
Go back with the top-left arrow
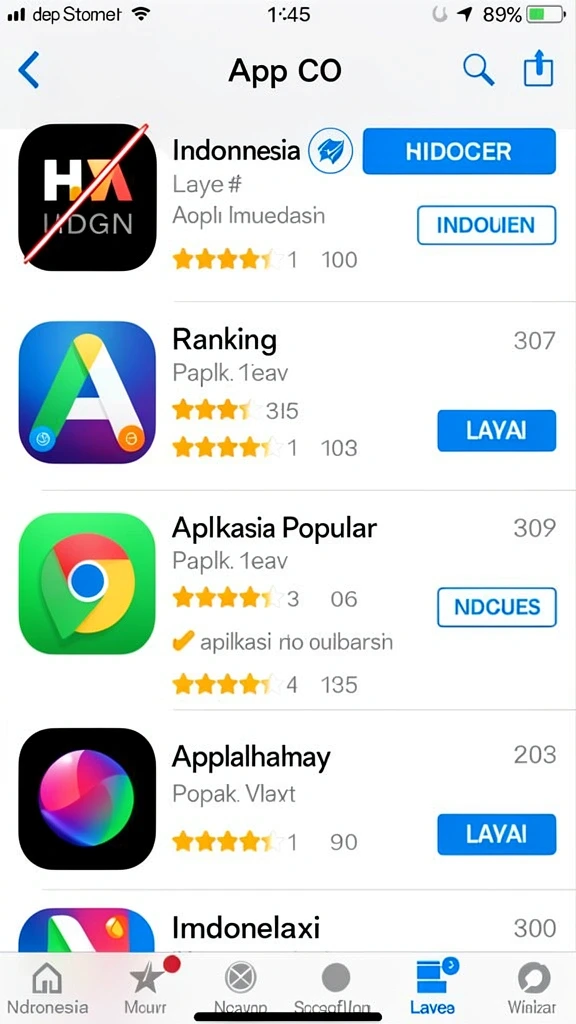click(29, 70)
